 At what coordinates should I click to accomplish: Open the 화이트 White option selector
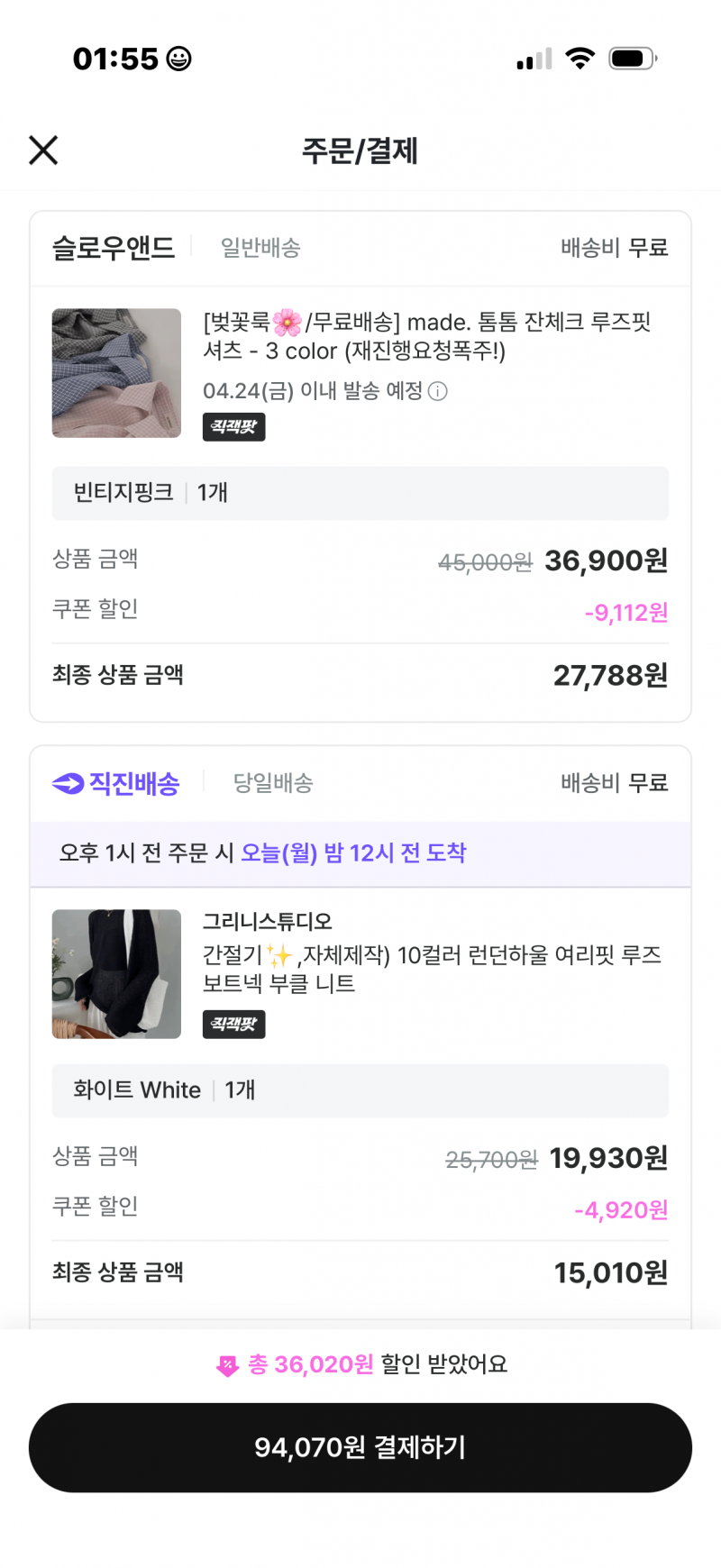[x=360, y=1090]
